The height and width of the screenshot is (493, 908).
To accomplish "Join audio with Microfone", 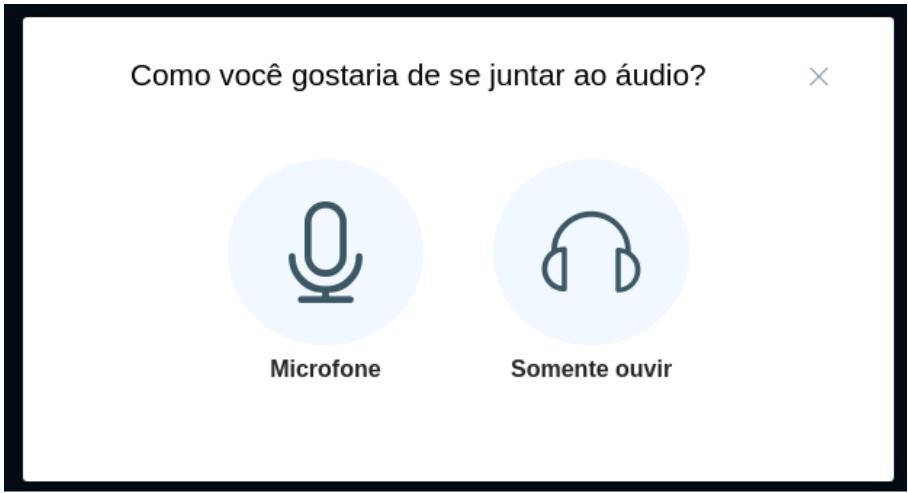I will [x=325, y=252].
